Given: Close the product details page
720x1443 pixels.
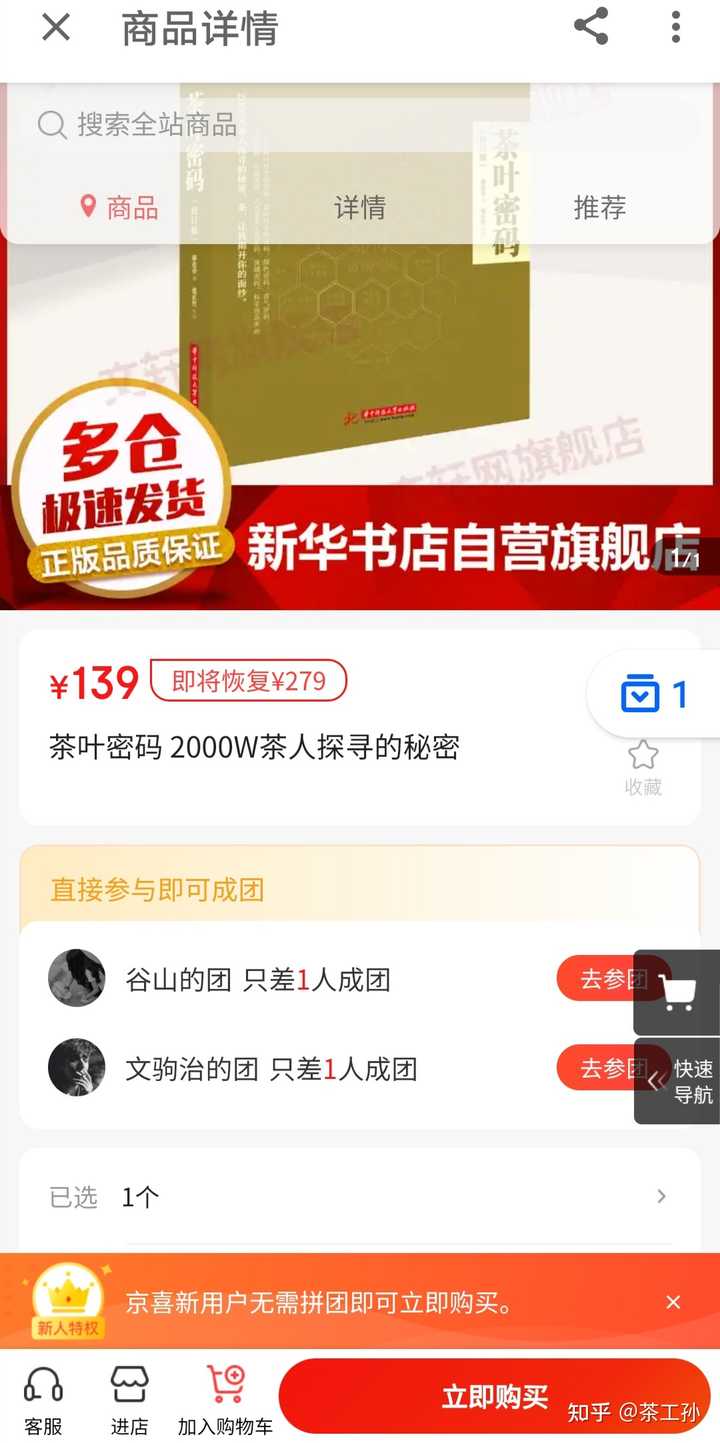Looking at the screenshot, I should [56, 28].
